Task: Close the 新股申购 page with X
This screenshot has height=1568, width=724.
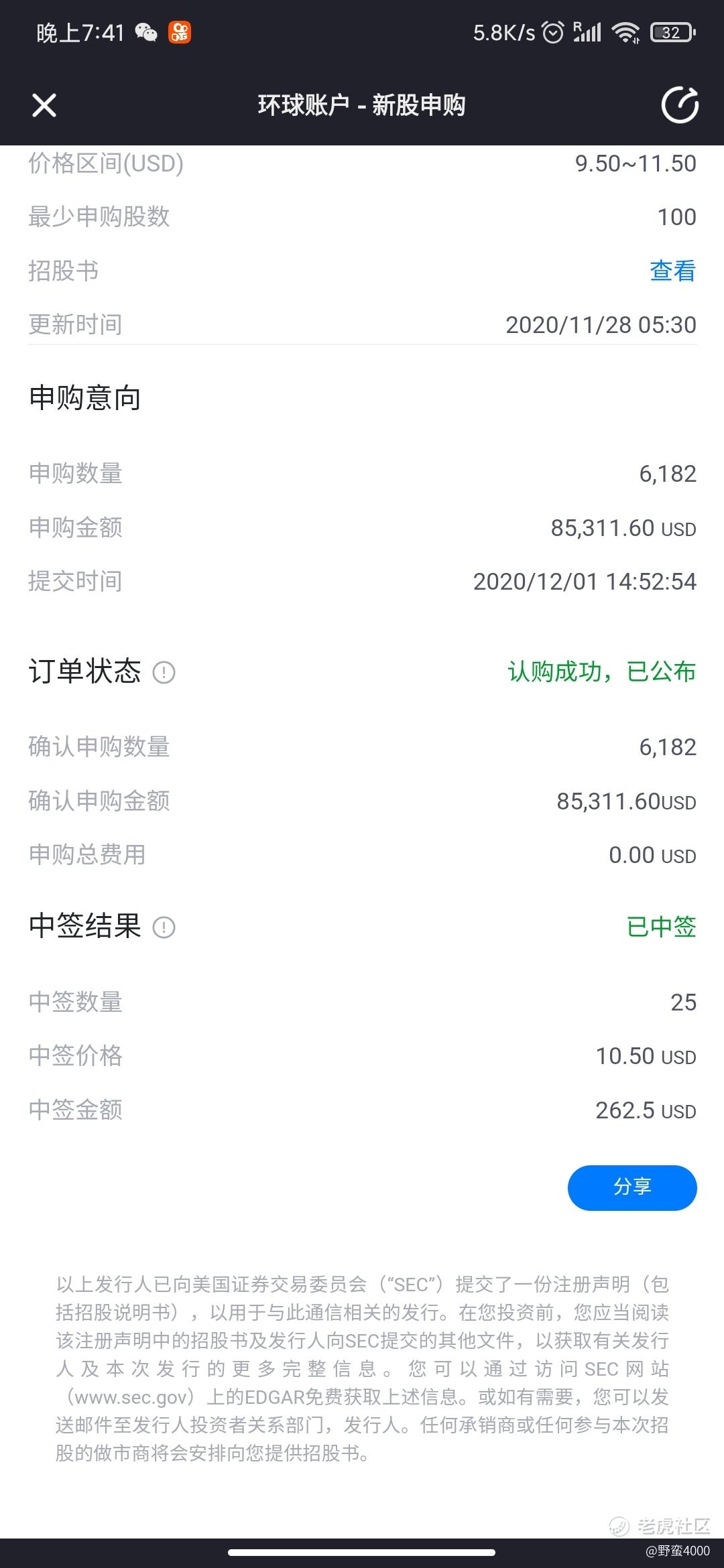Action: (44, 105)
